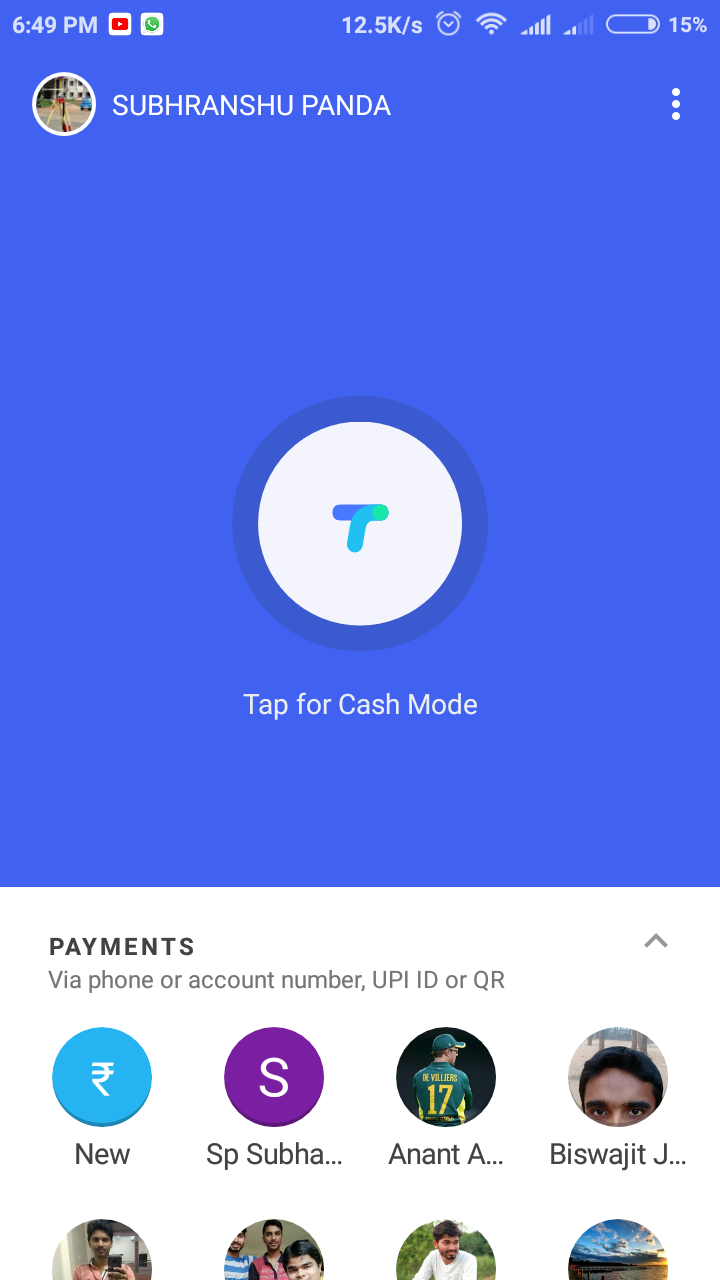Image resolution: width=720 pixels, height=1280 pixels.
Task: Collapse the Payments section chevron
Action: coord(656,941)
